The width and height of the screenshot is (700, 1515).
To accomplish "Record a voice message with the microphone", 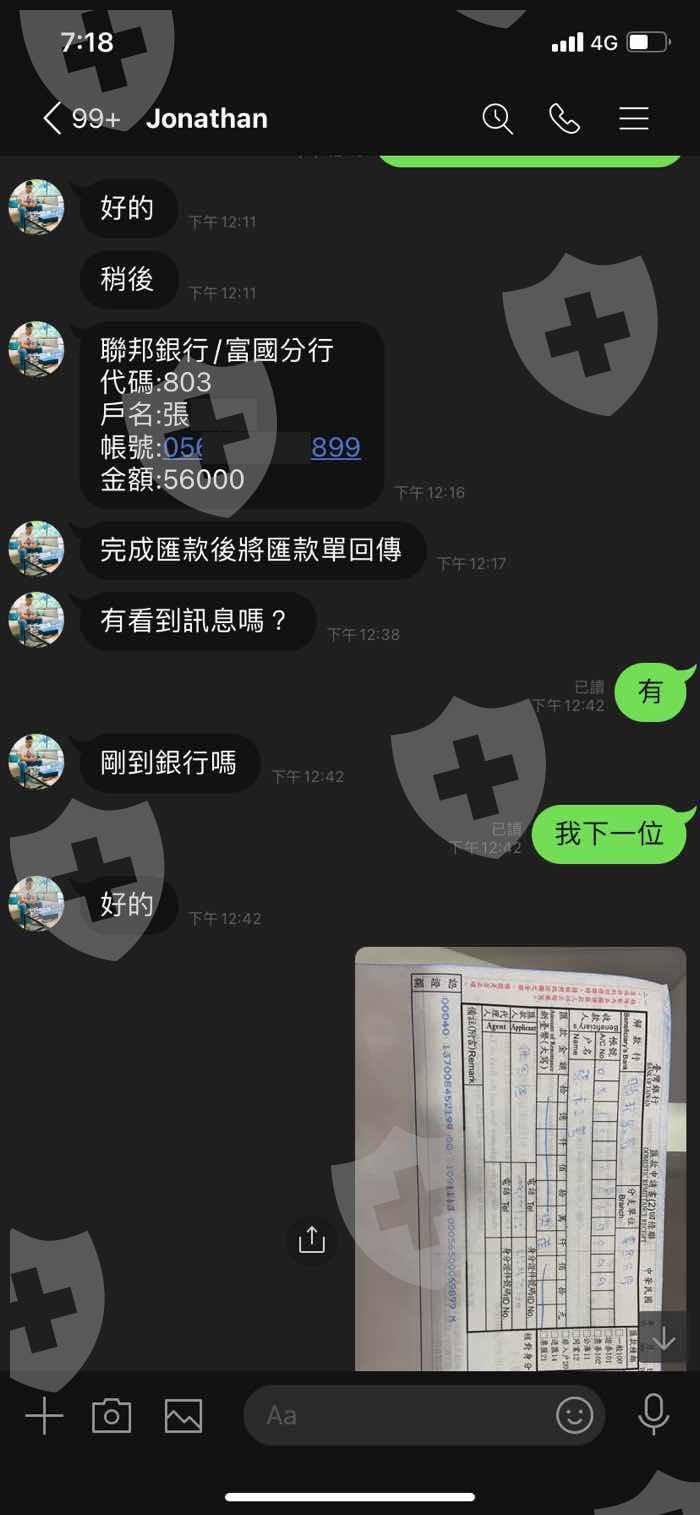I will tap(654, 1414).
